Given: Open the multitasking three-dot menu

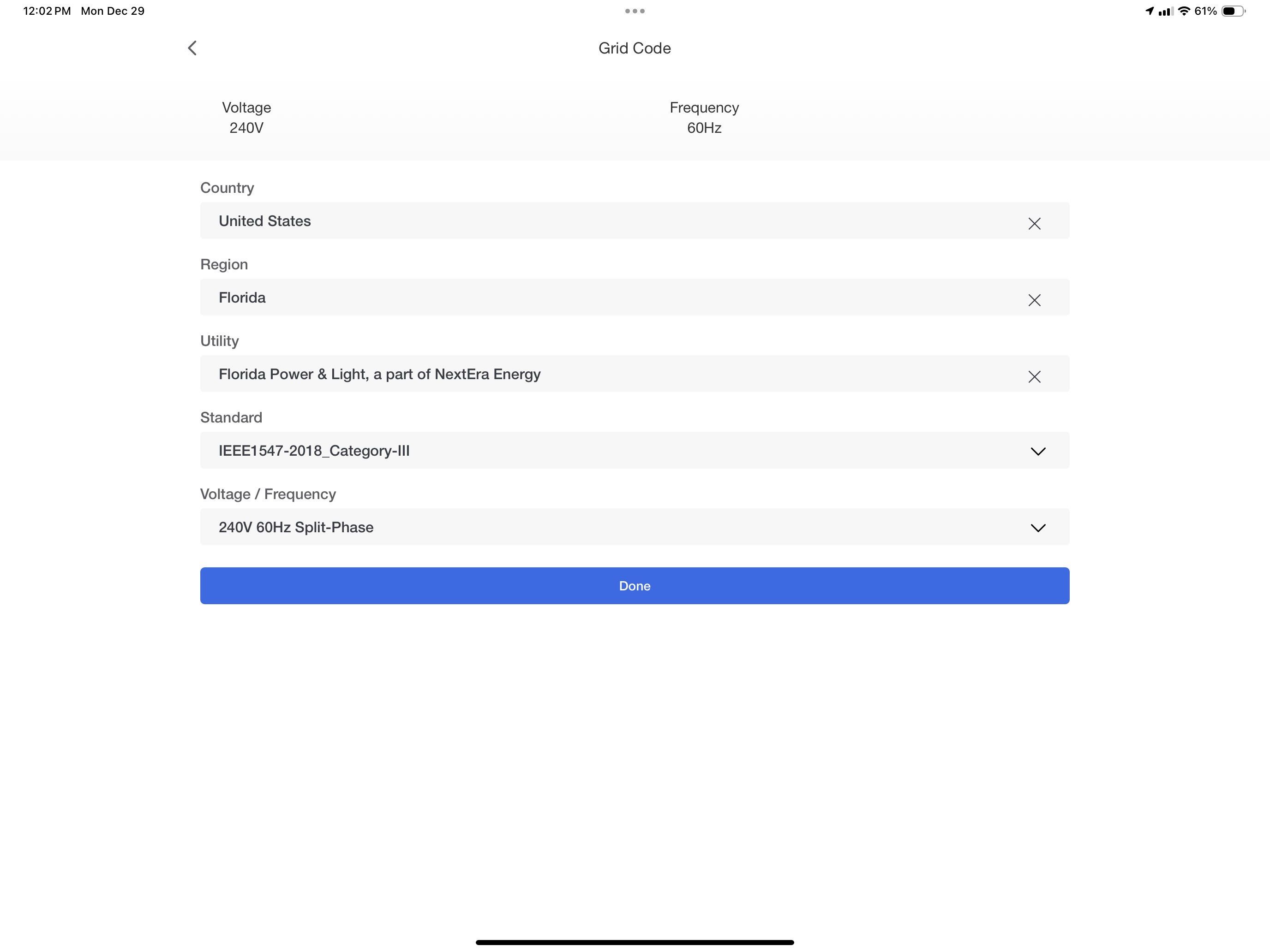Looking at the screenshot, I should coord(635,11).
